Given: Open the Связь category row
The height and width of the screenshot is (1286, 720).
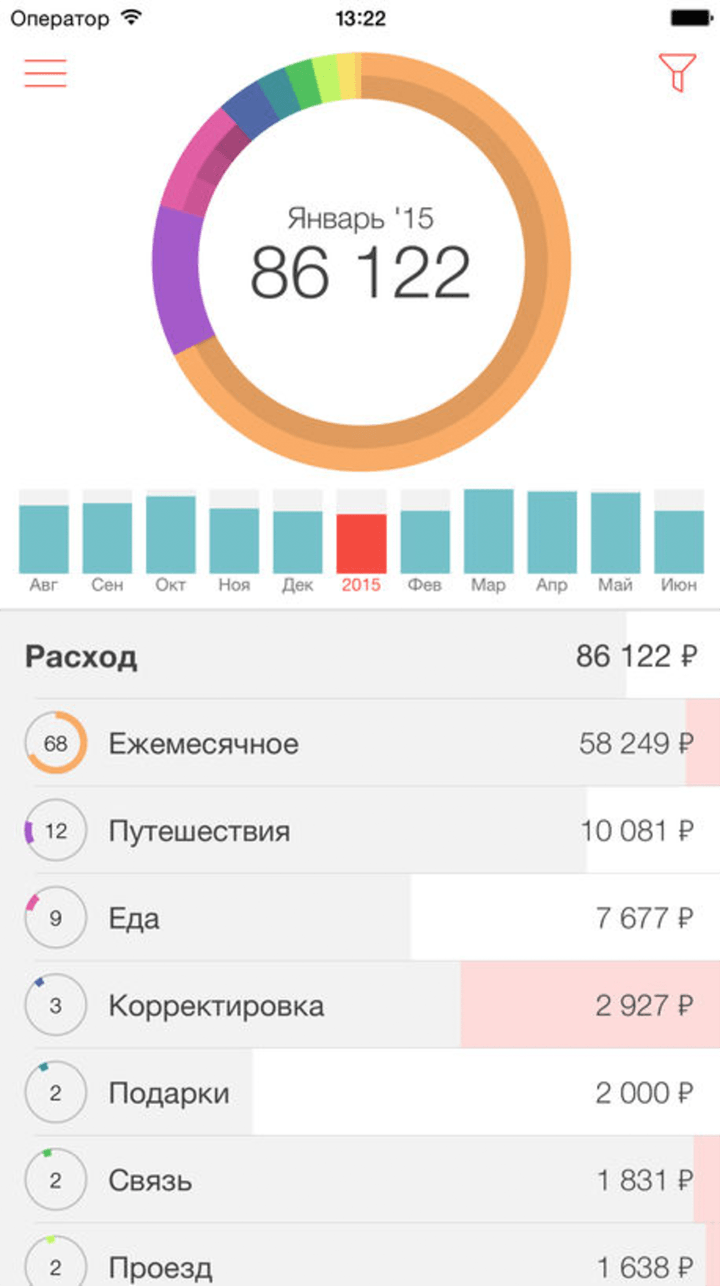Looking at the screenshot, I should coord(360,1180).
